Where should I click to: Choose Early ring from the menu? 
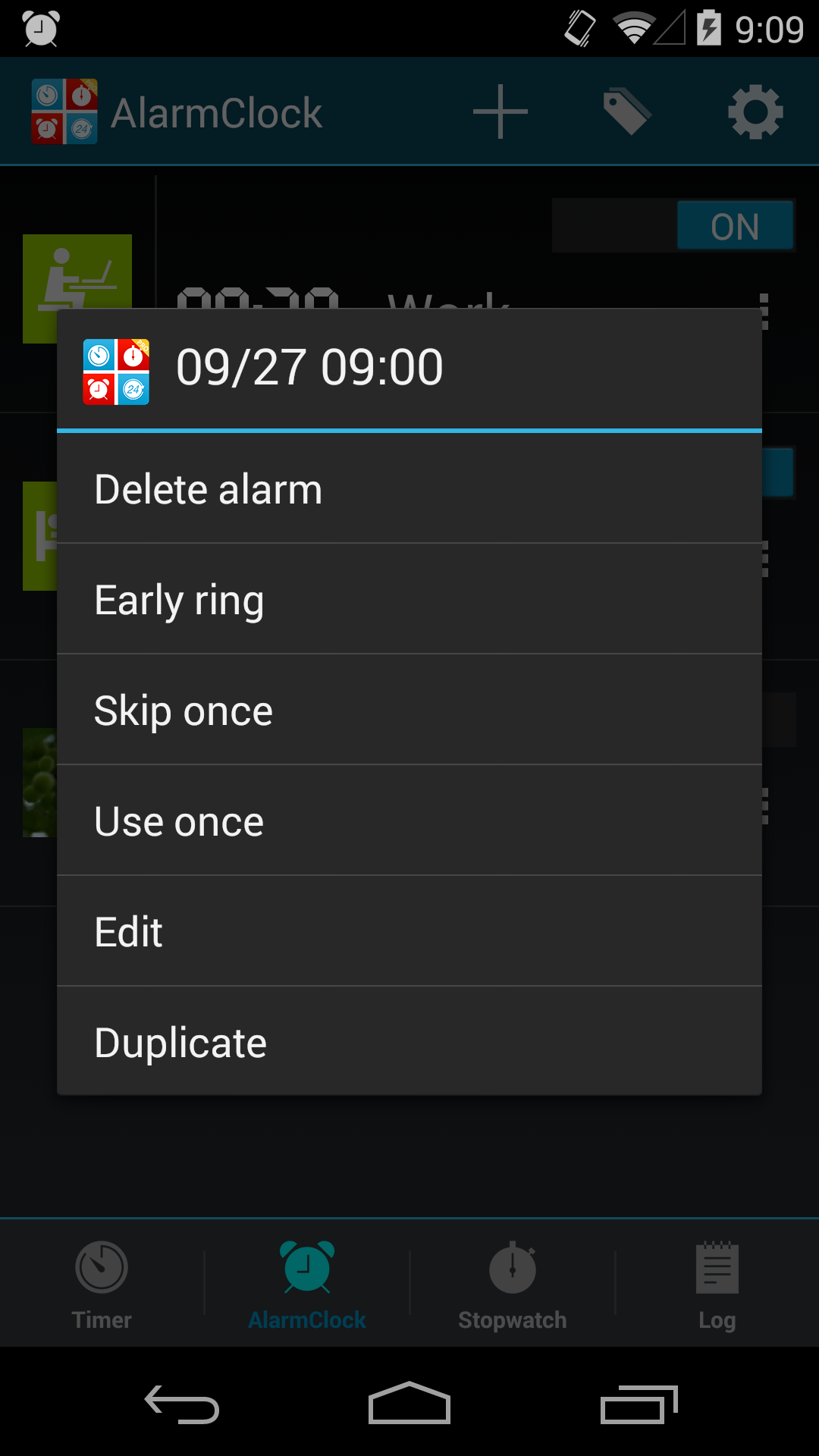click(x=409, y=600)
